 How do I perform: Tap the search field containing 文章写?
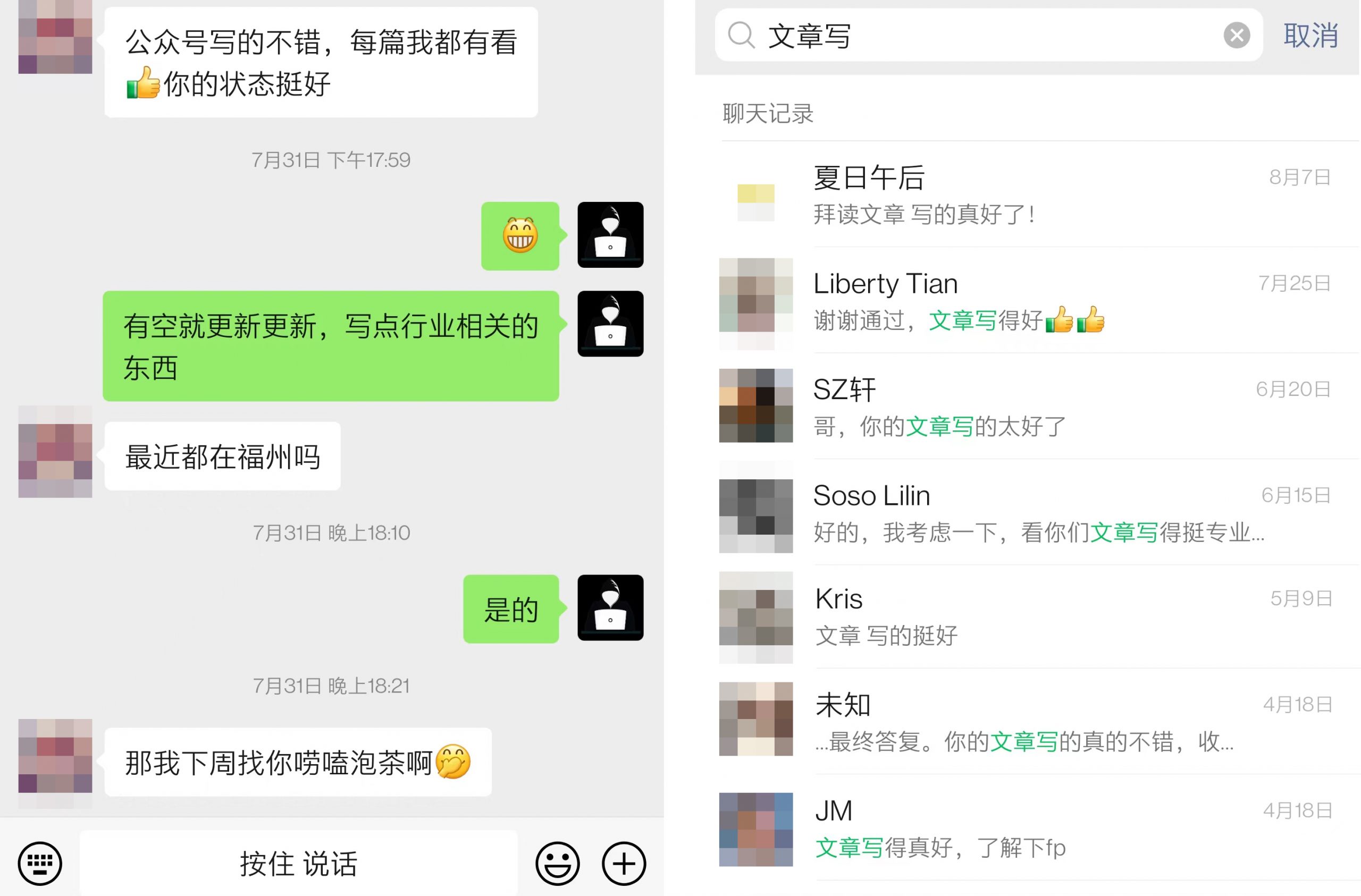click(x=972, y=36)
